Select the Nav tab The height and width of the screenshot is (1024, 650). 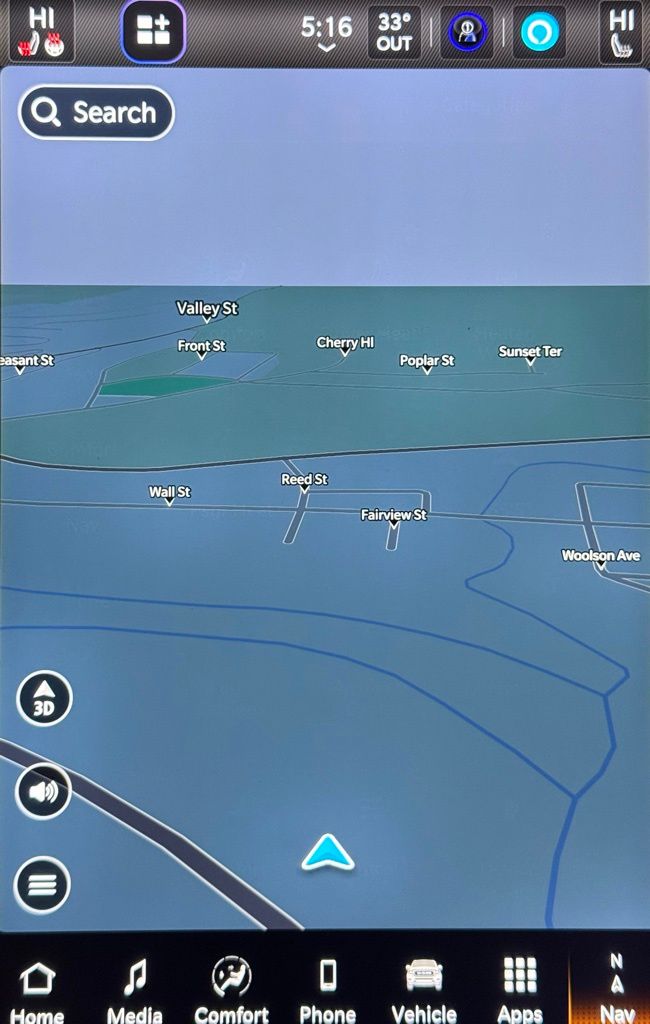(616, 988)
